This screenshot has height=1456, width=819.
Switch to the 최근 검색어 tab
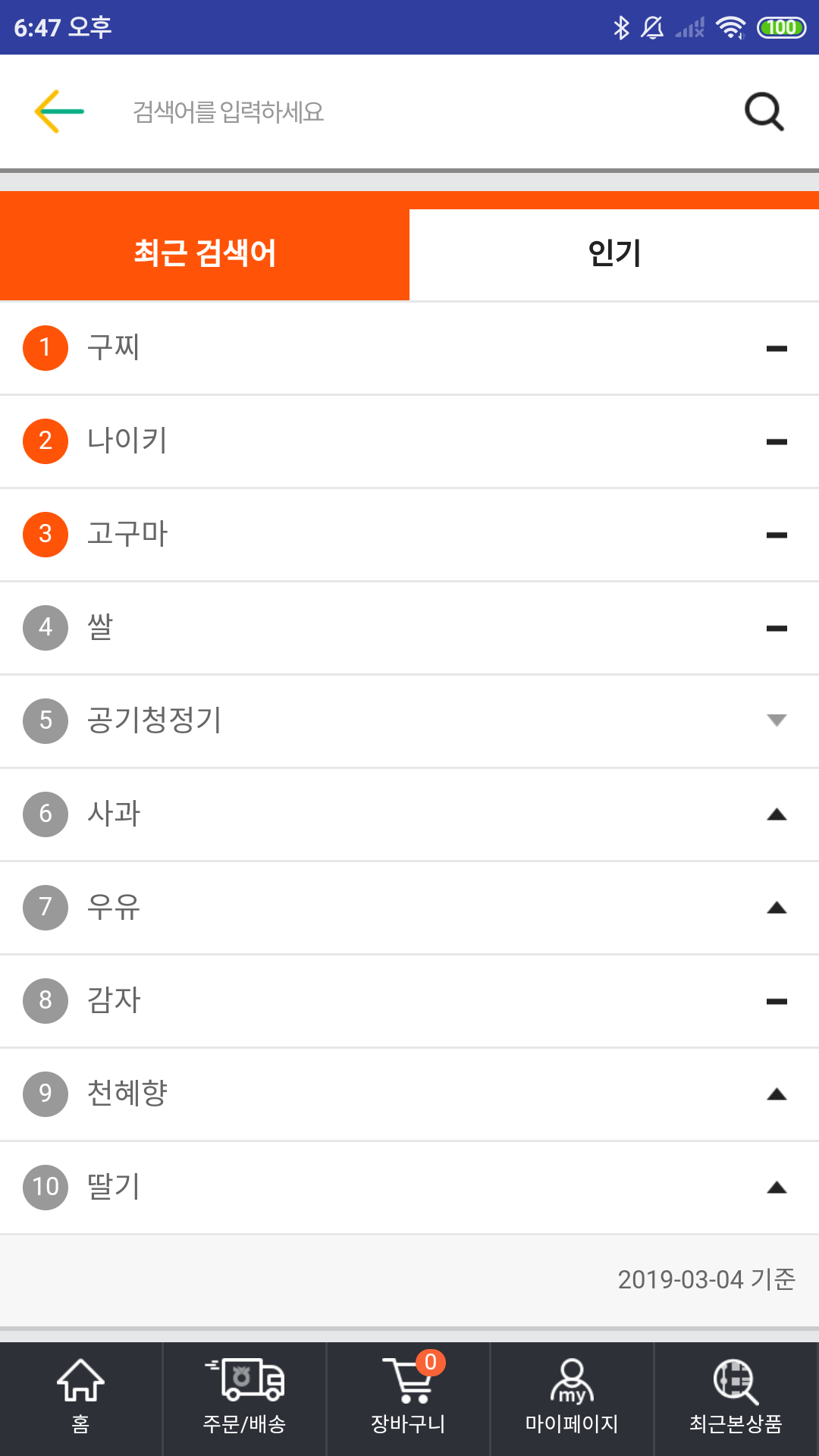point(205,253)
